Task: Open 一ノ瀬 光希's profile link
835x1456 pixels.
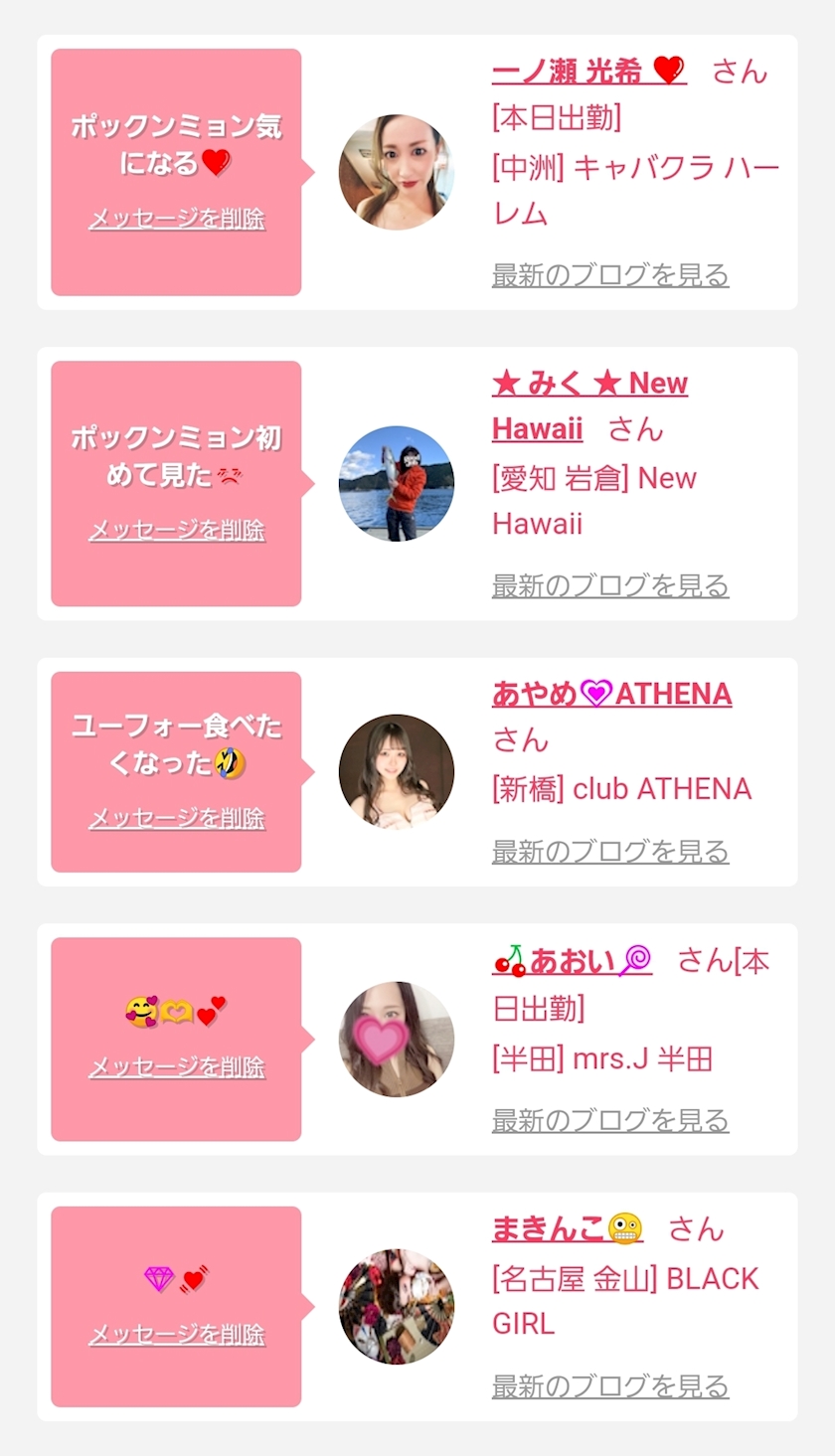Action: (x=588, y=72)
